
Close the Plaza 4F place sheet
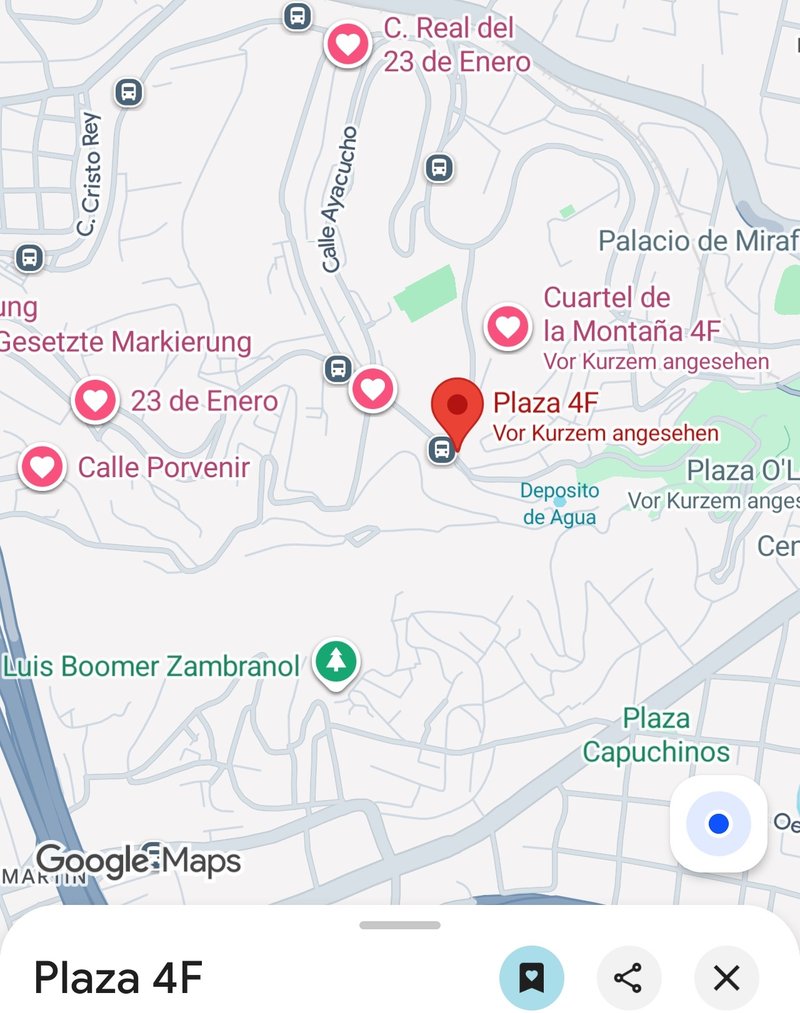click(x=727, y=977)
